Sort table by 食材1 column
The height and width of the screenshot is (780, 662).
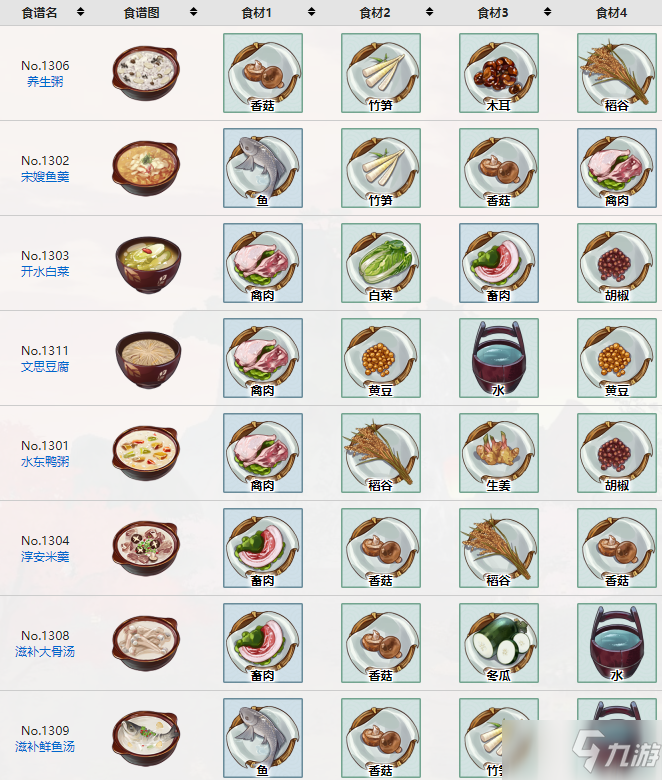(x=311, y=13)
